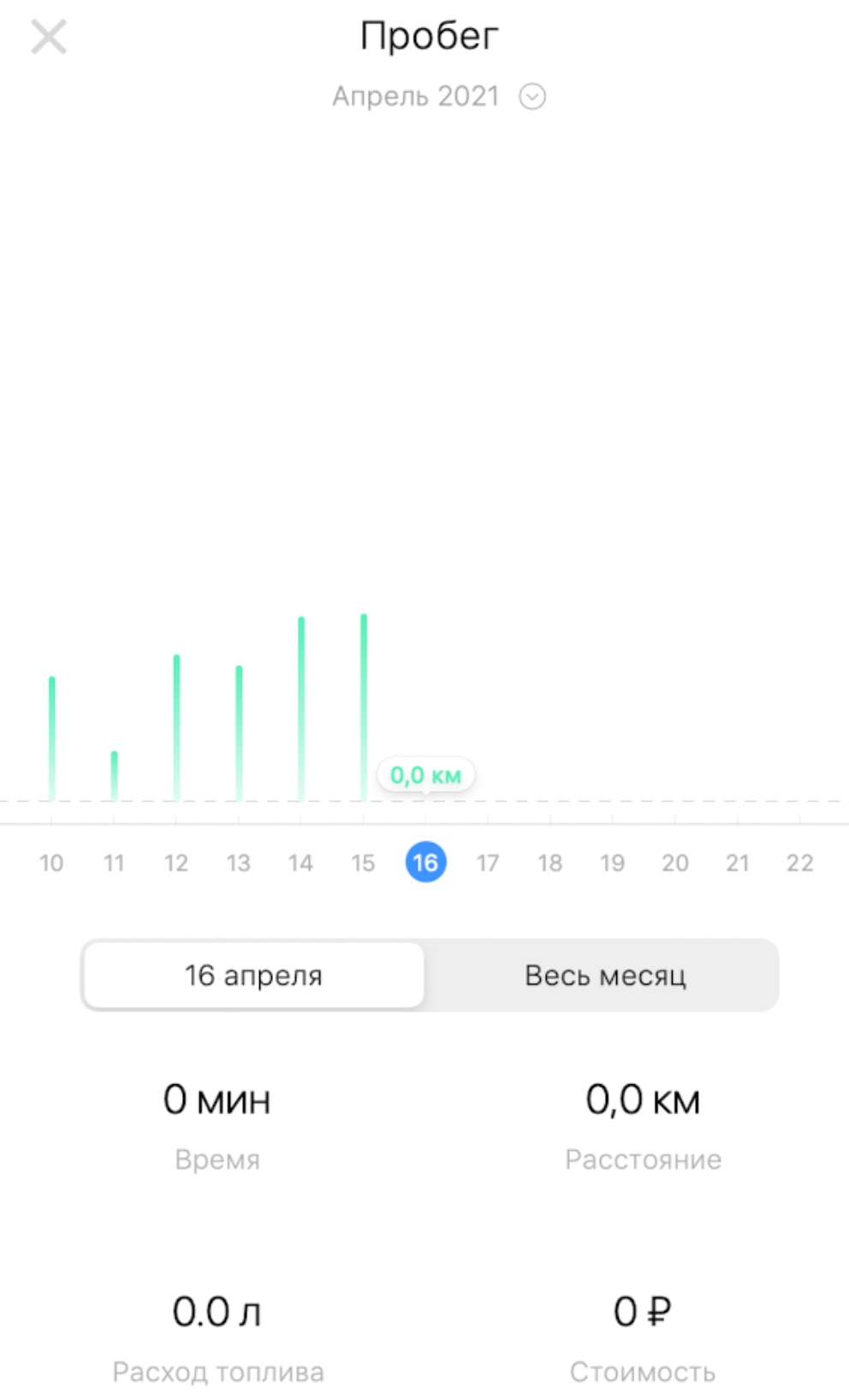View mileage for day 14
This screenshot has height=1400, width=849.
300,863
